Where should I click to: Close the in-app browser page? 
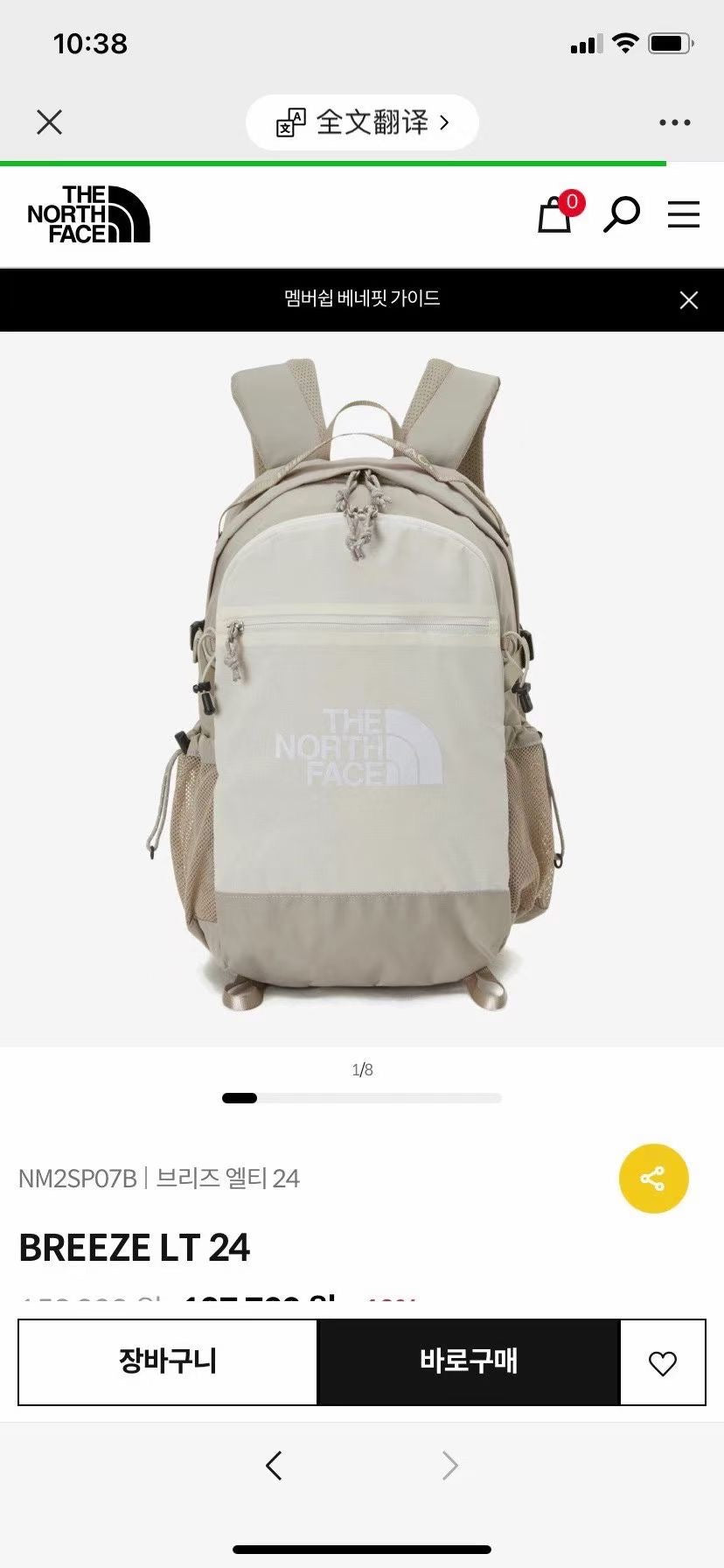[x=50, y=122]
